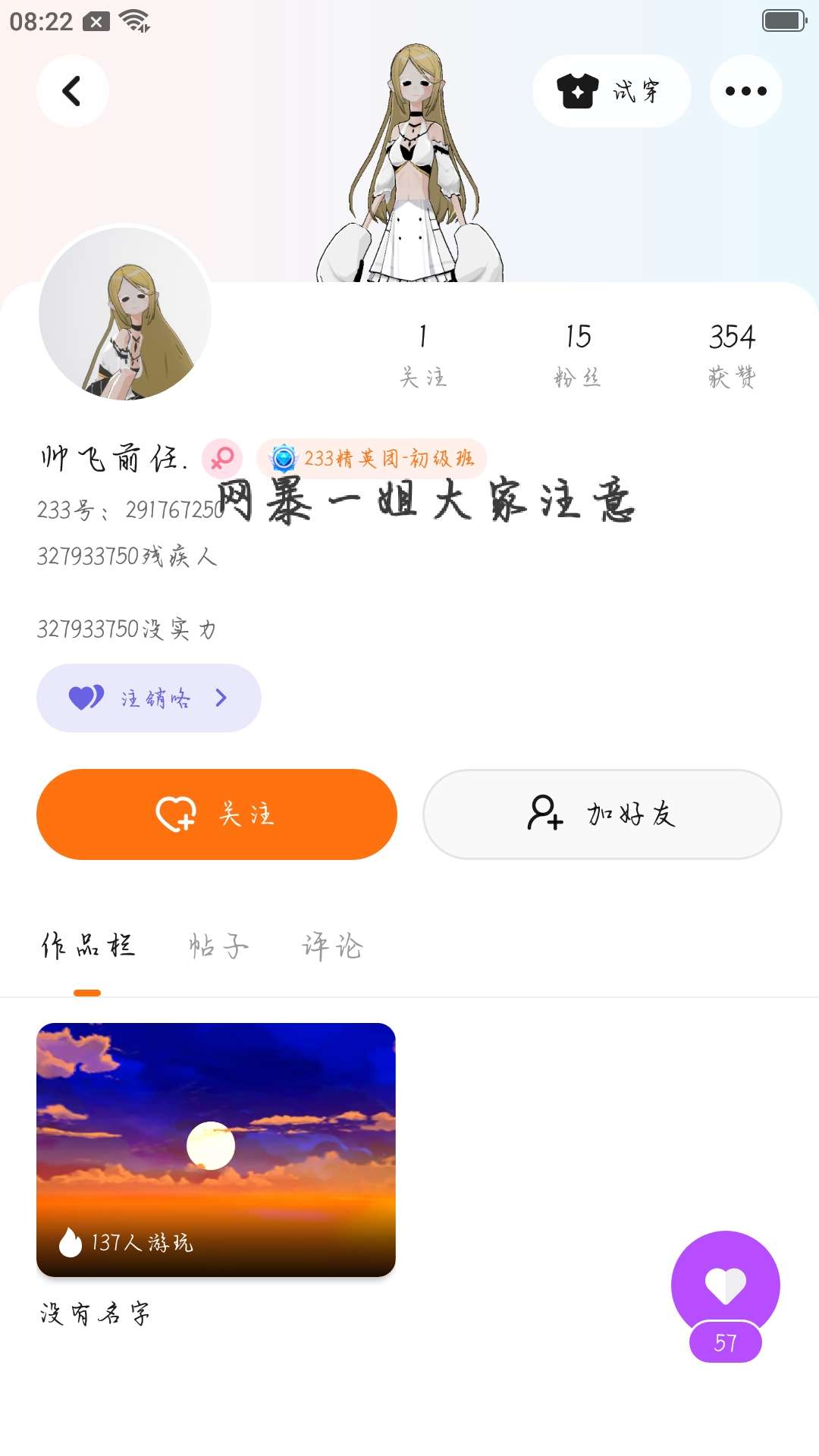View the 关注 following list
The image size is (819, 1456).
[423, 354]
